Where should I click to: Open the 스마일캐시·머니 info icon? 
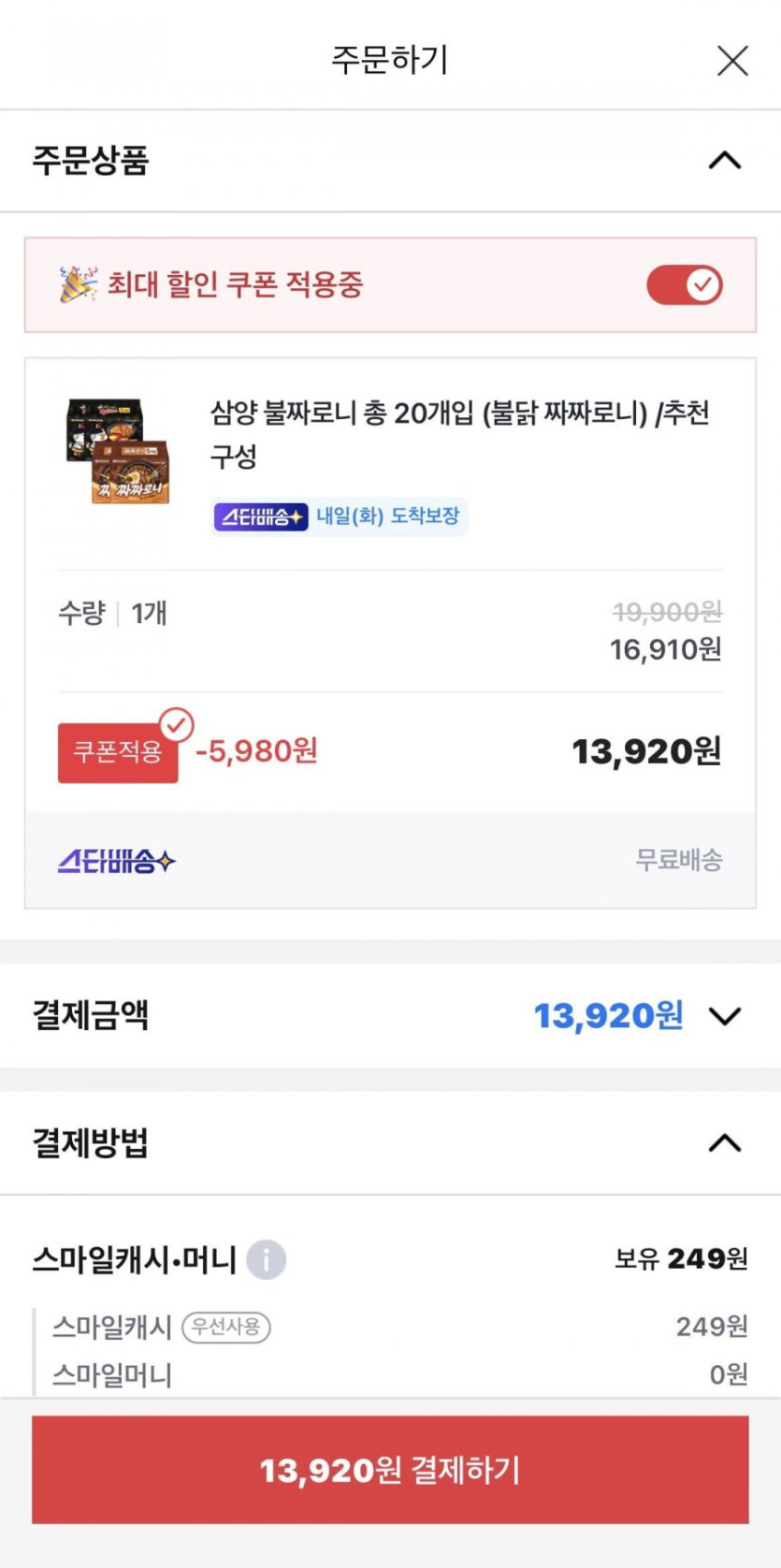pos(267,1259)
